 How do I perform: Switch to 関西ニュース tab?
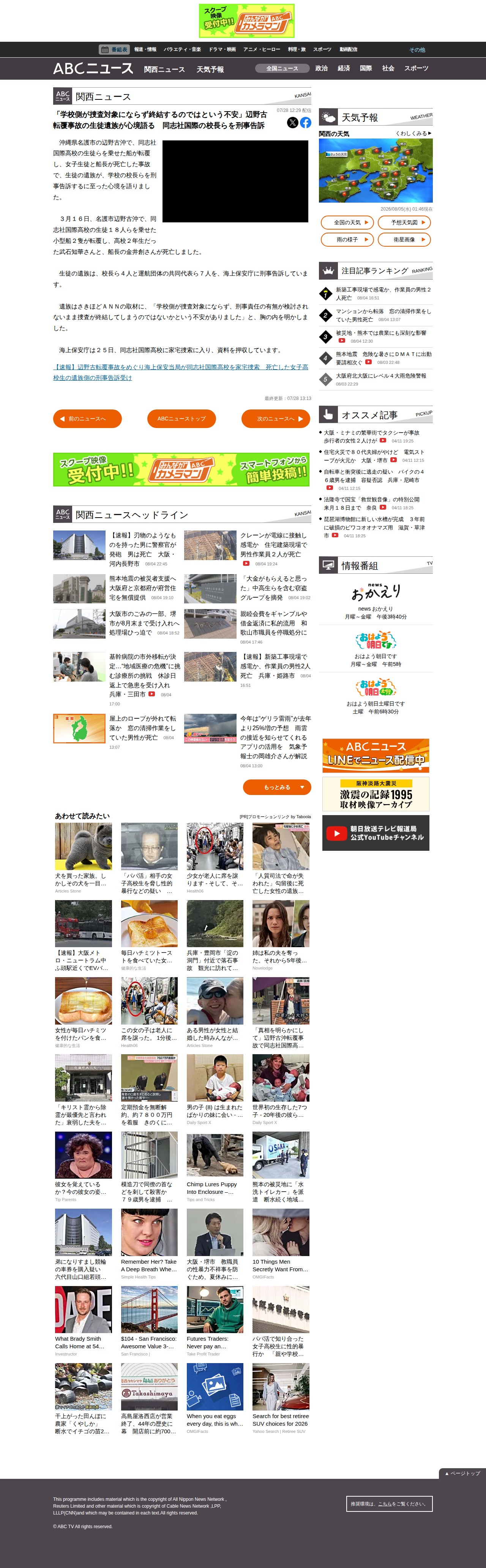click(164, 69)
